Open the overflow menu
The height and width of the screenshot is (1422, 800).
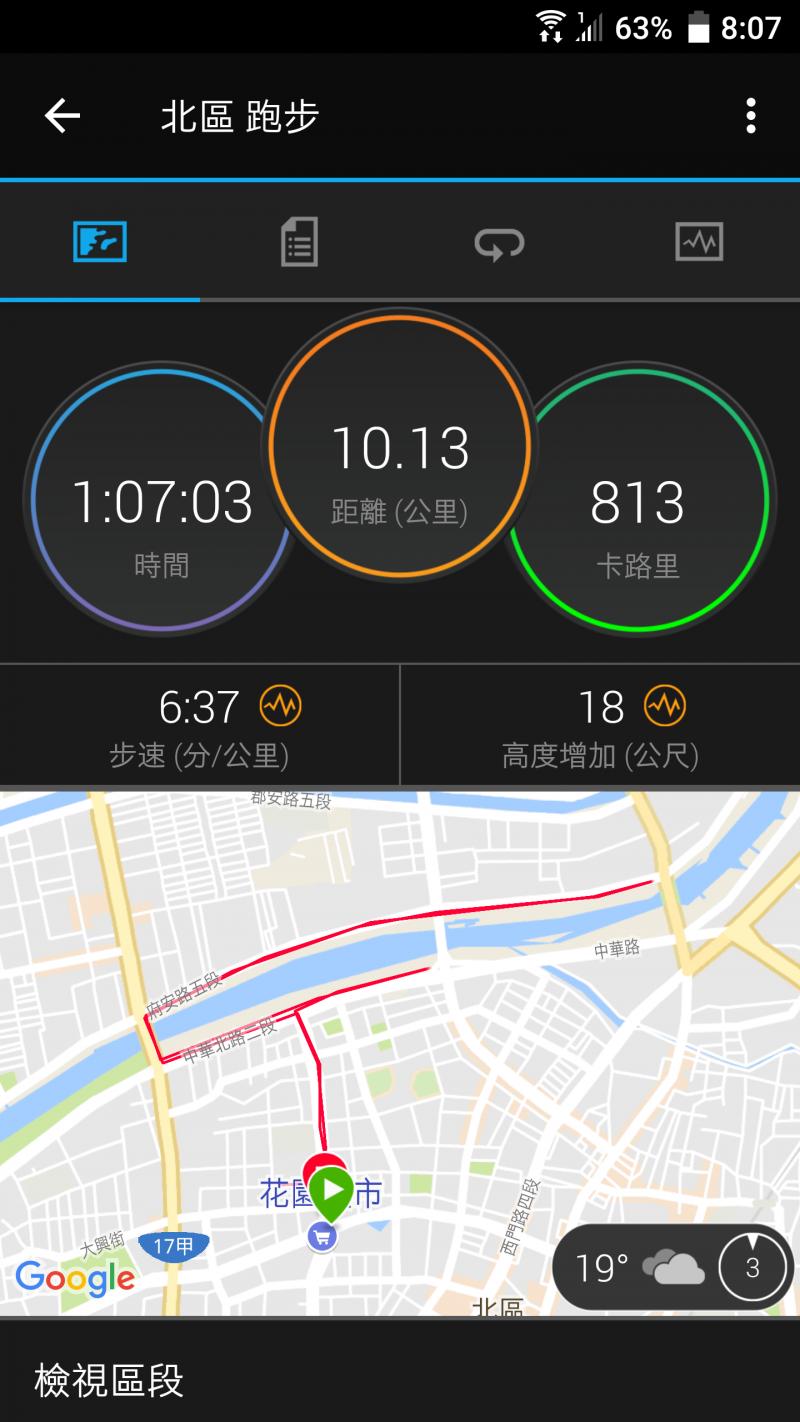click(750, 117)
